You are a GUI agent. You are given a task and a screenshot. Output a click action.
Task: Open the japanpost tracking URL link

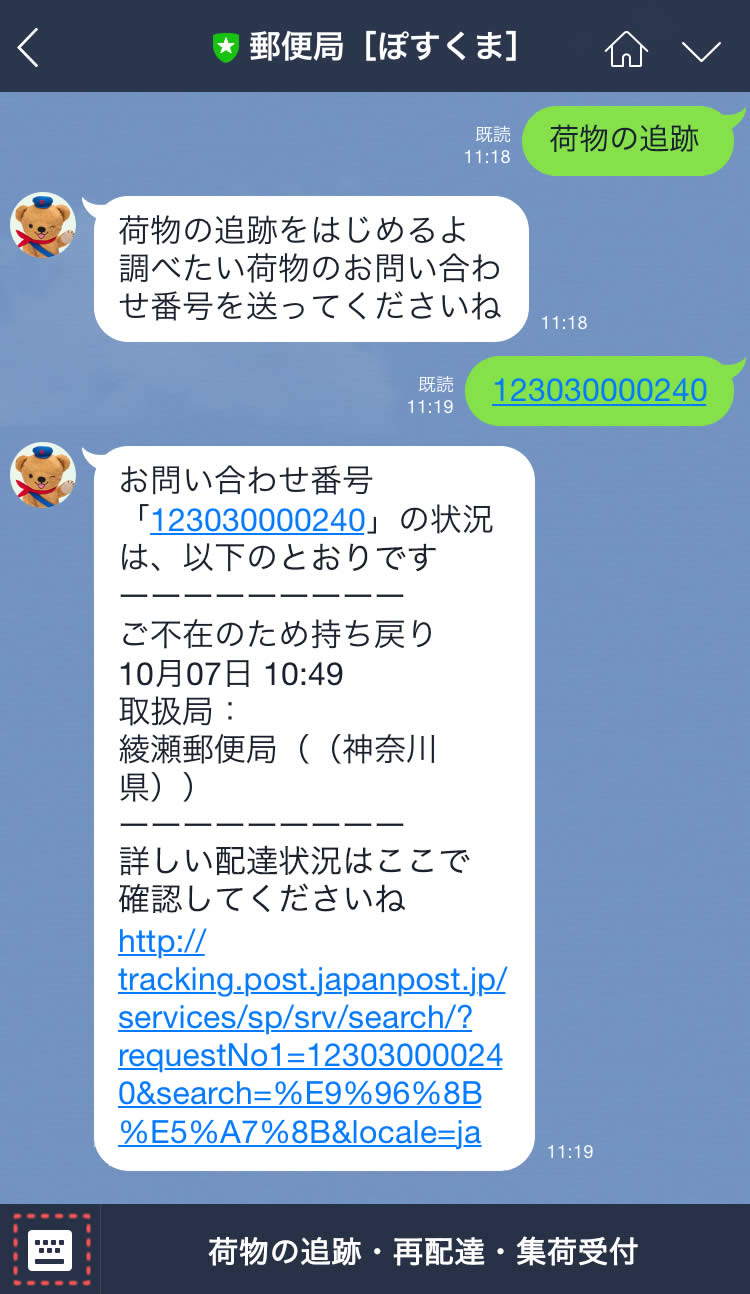(x=310, y=1037)
